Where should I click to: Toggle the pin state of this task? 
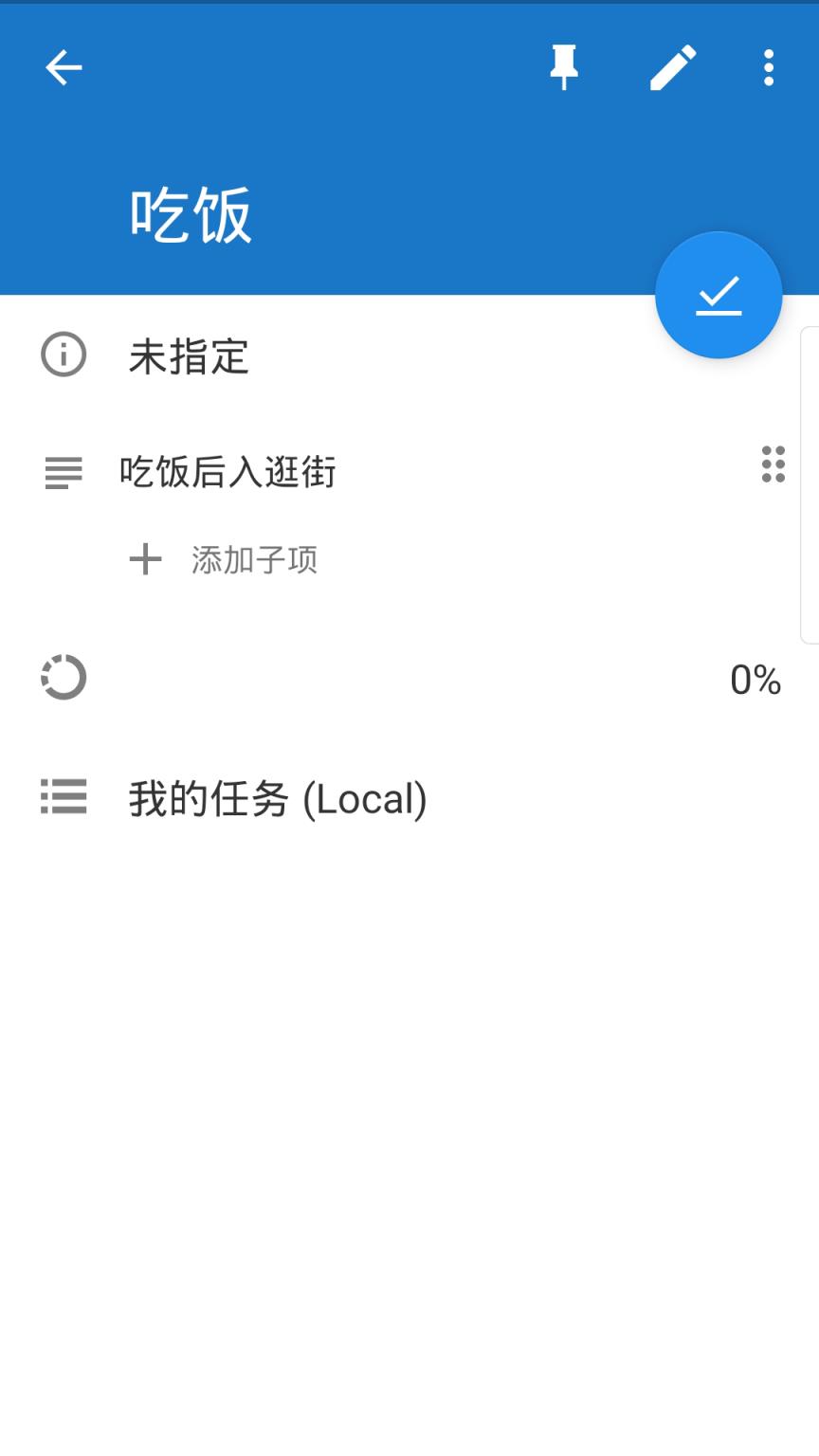point(564,66)
